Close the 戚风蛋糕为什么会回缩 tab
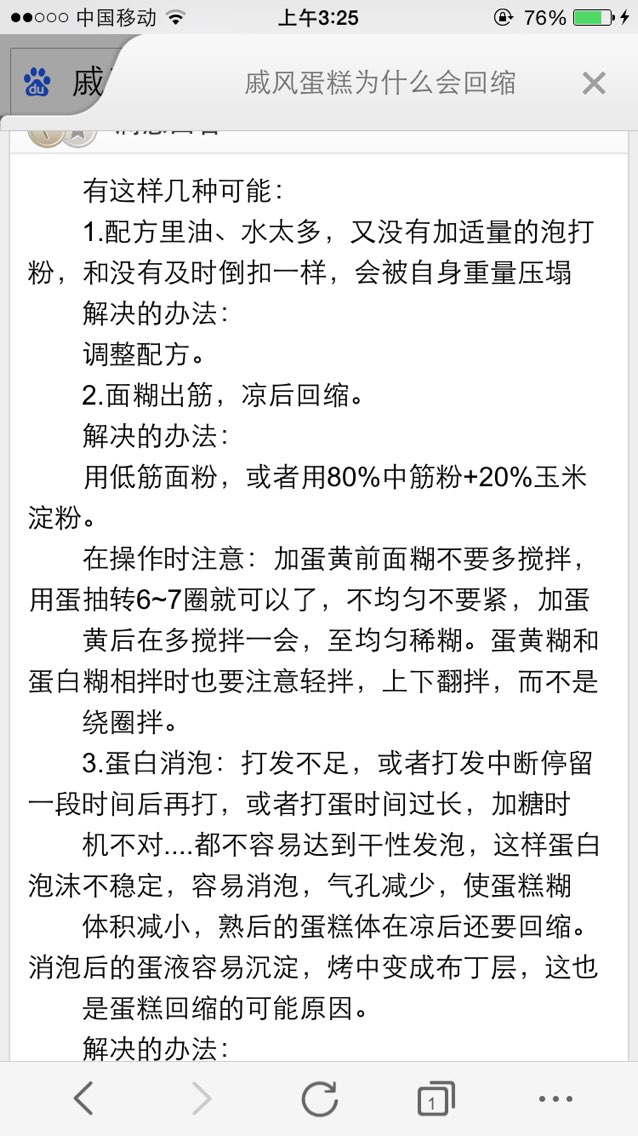This screenshot has width=638, height=1136. click(593, 84)
